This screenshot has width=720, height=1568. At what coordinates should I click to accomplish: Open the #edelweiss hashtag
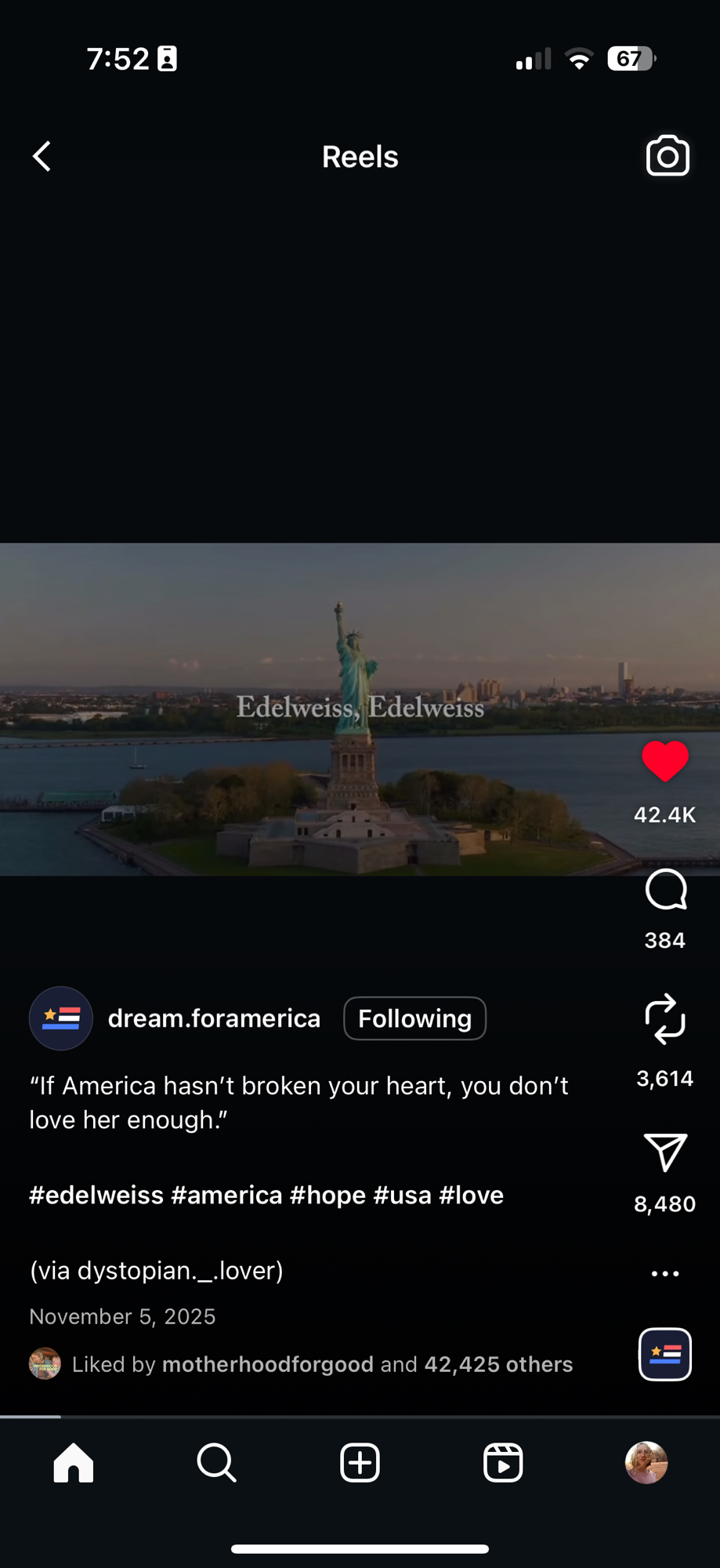coord(96,1195)
